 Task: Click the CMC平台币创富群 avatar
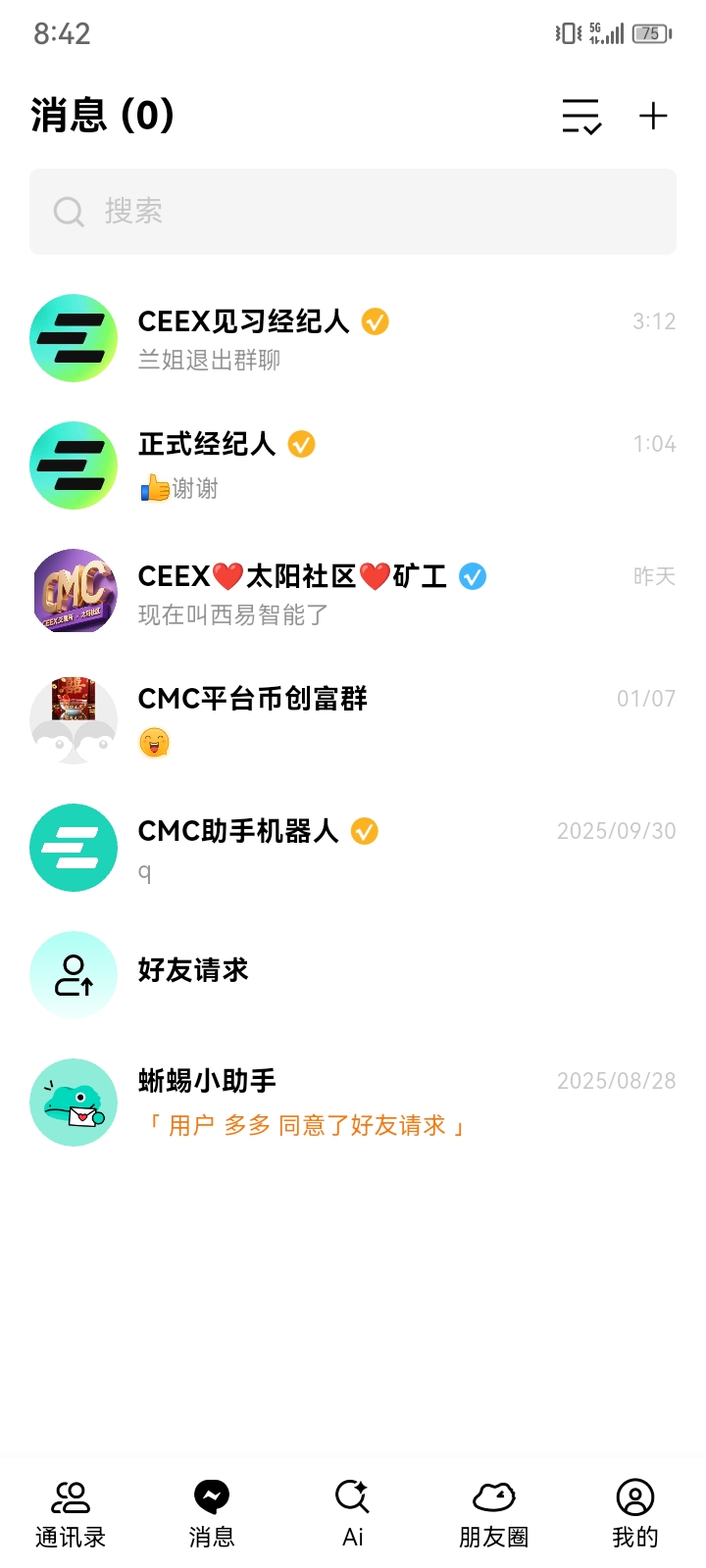pos(74,718)
